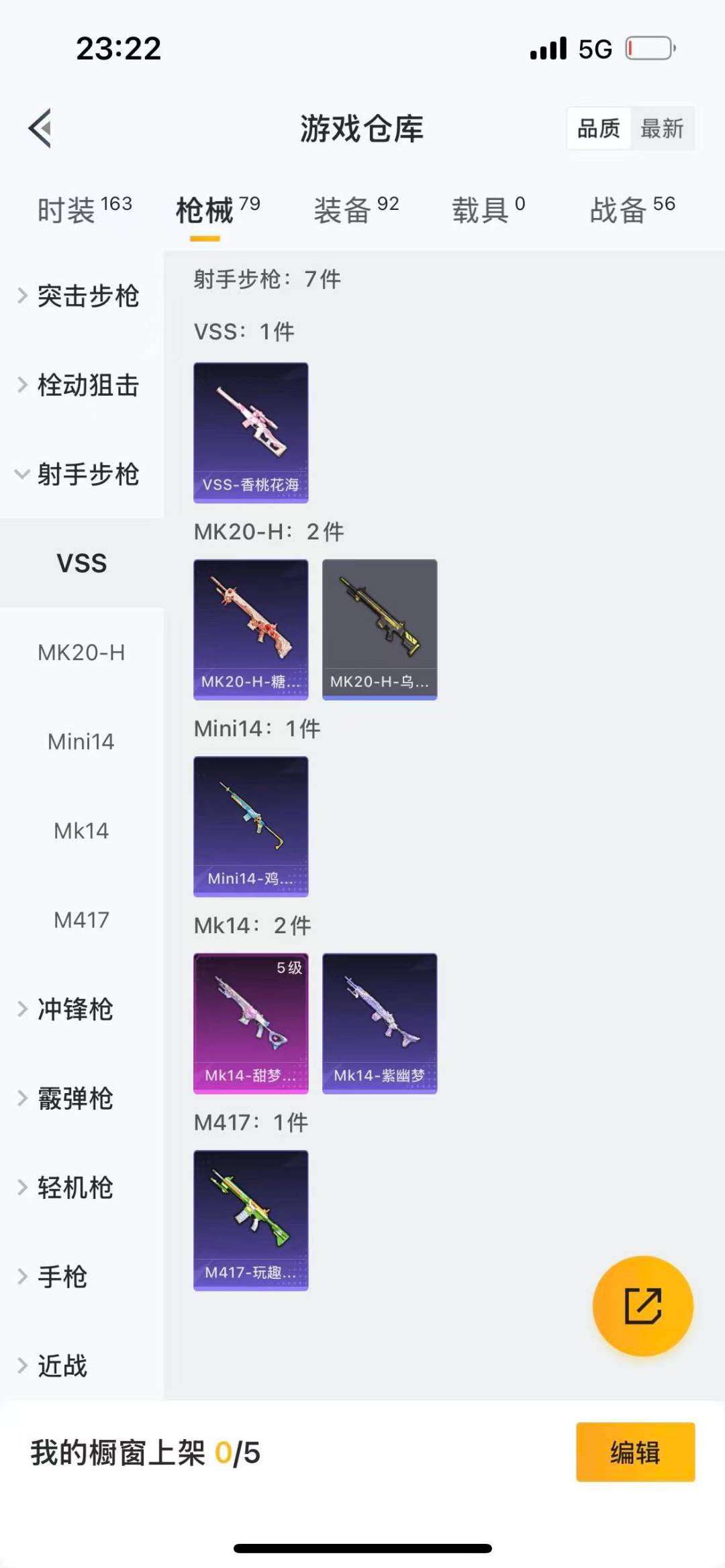Open the Mk14-紫幽梦 skin
Image resolution: width=725 pixels, height=1568 pixels.
(379, 1023)
